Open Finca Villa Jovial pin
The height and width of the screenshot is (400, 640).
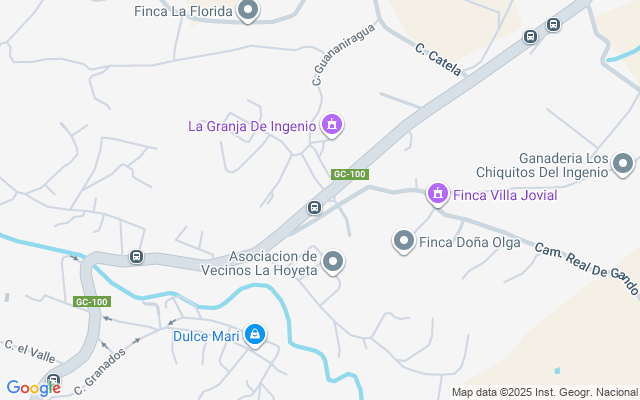coord(436,194)
